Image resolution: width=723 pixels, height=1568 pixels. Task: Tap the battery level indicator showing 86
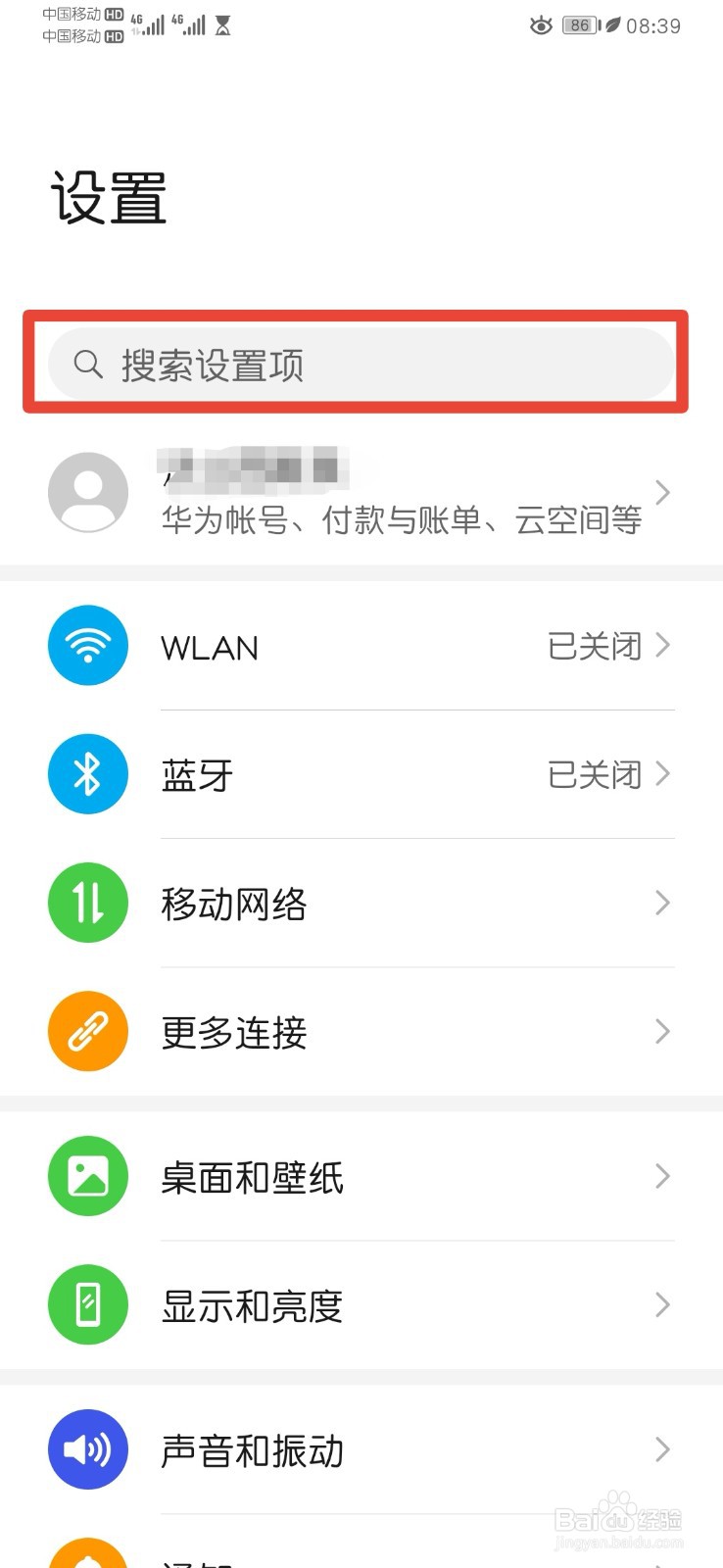(x=580, y=24)
